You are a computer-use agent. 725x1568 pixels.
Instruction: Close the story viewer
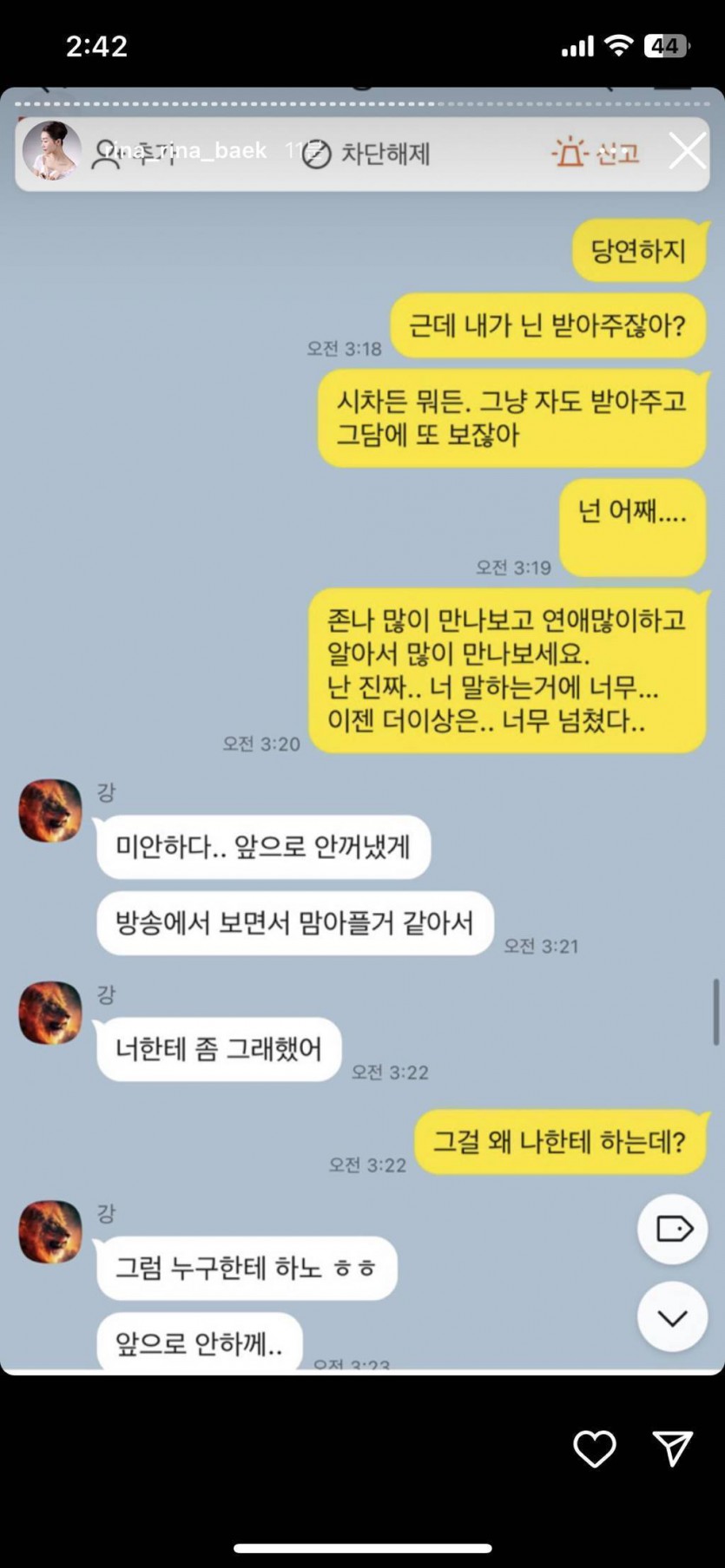687,151
